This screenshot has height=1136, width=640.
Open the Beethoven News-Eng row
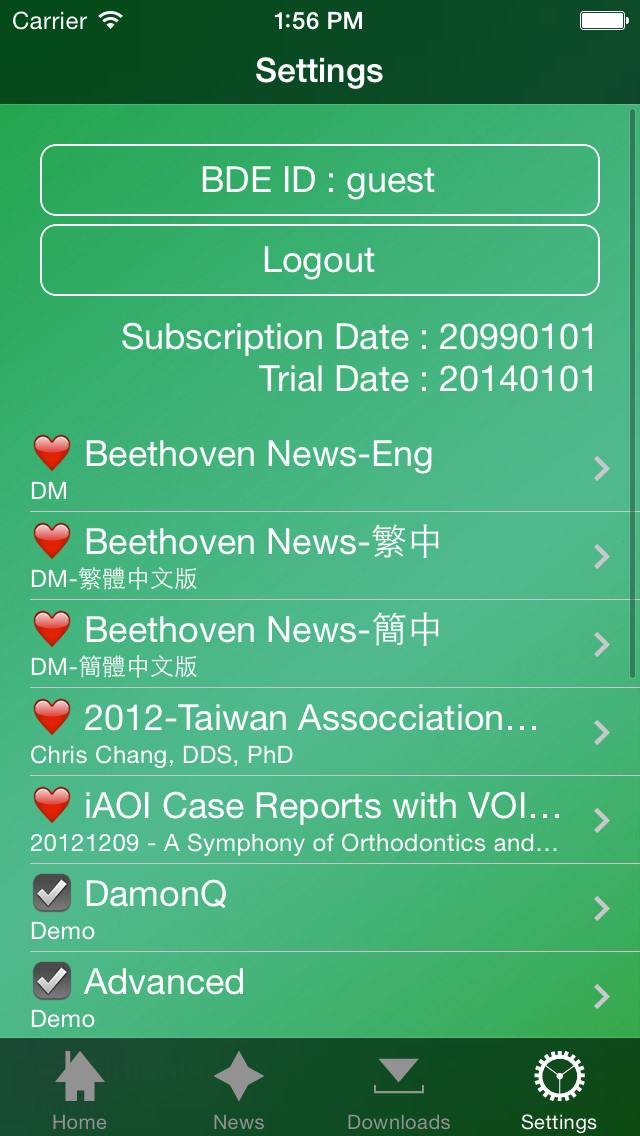[320, 468]
